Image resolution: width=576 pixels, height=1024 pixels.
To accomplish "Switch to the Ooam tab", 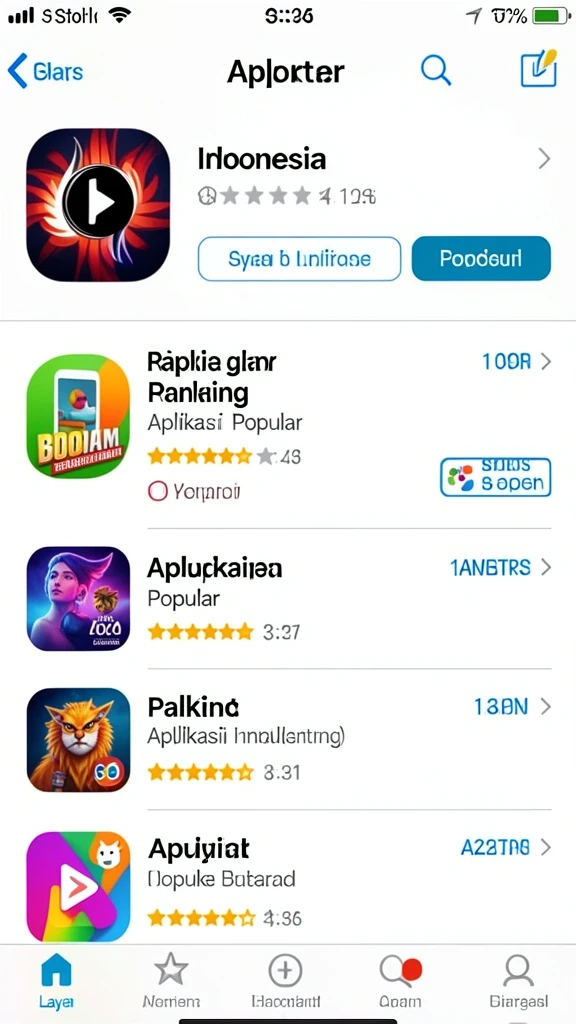I will click(400, 980).
